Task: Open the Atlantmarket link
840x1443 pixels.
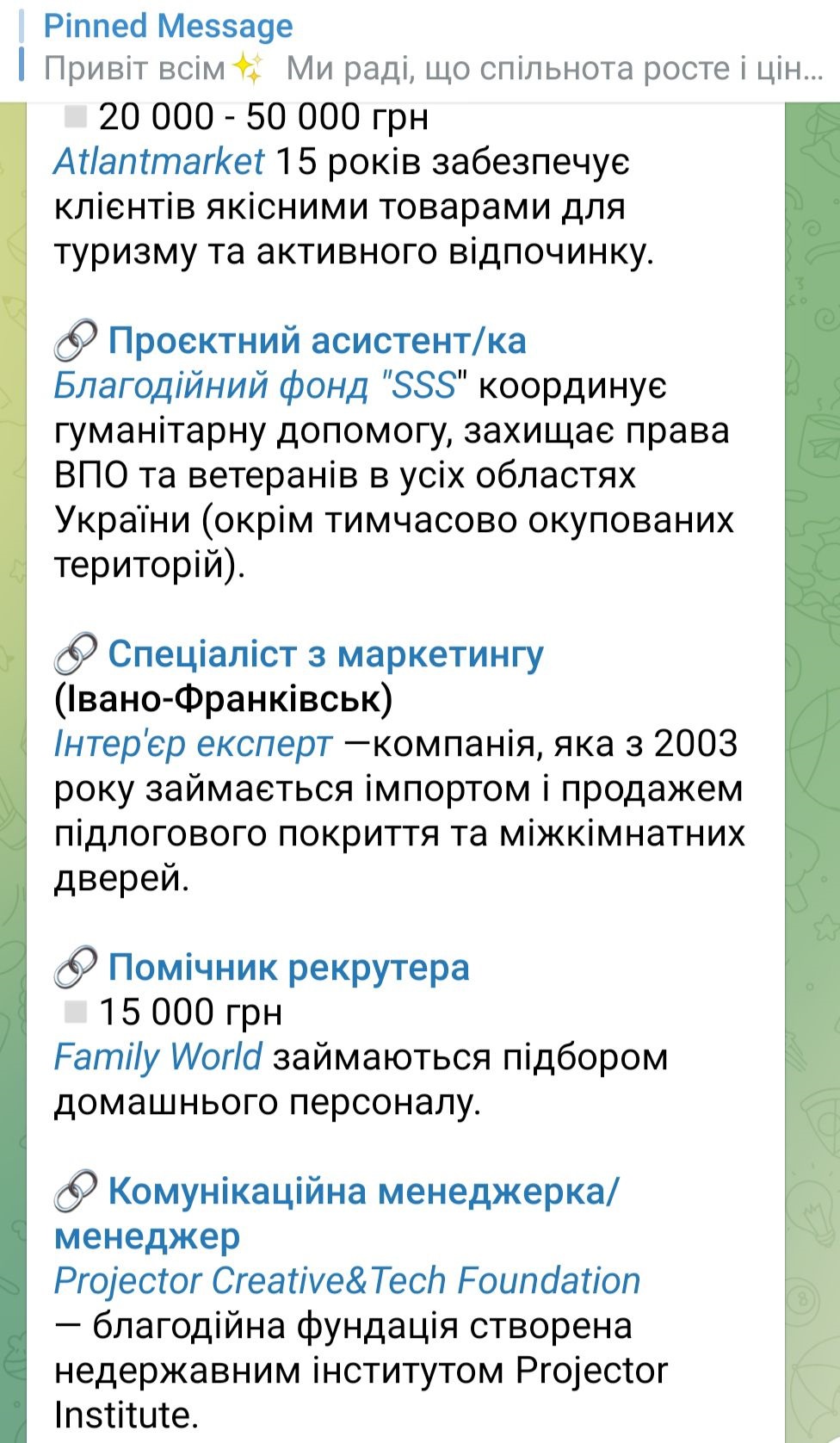Action: click(159, 161)
